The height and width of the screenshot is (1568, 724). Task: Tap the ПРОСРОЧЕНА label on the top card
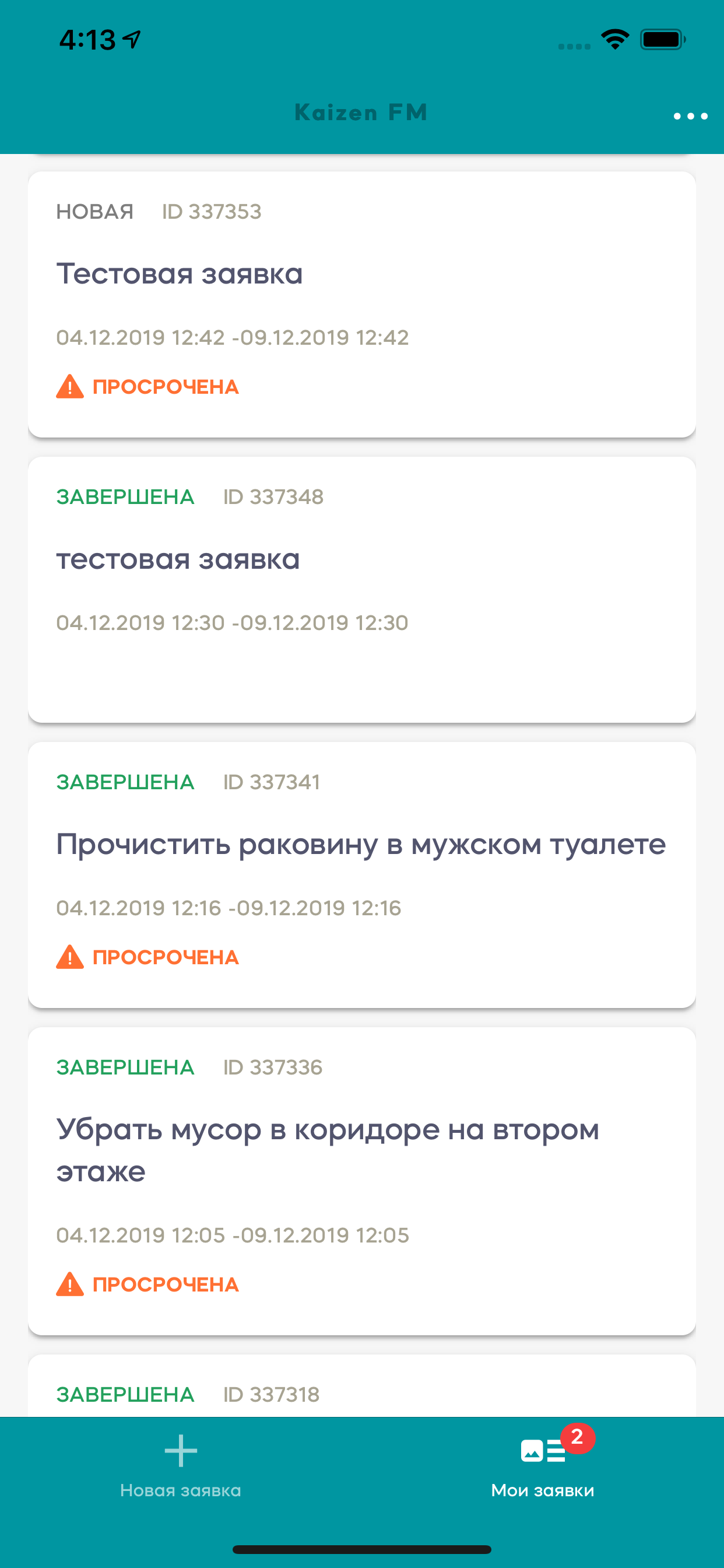pyautogui.click(x=166, y=387)
